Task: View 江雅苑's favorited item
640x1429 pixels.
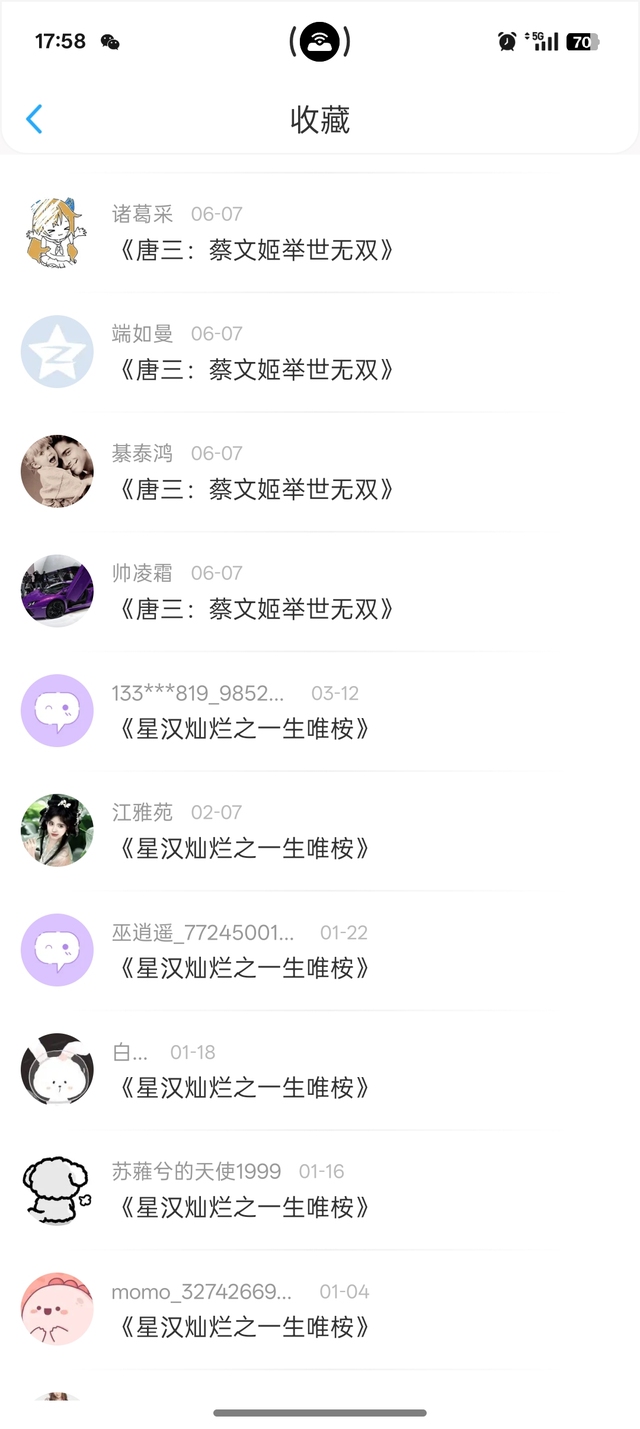Action: (x=245, y=849)
